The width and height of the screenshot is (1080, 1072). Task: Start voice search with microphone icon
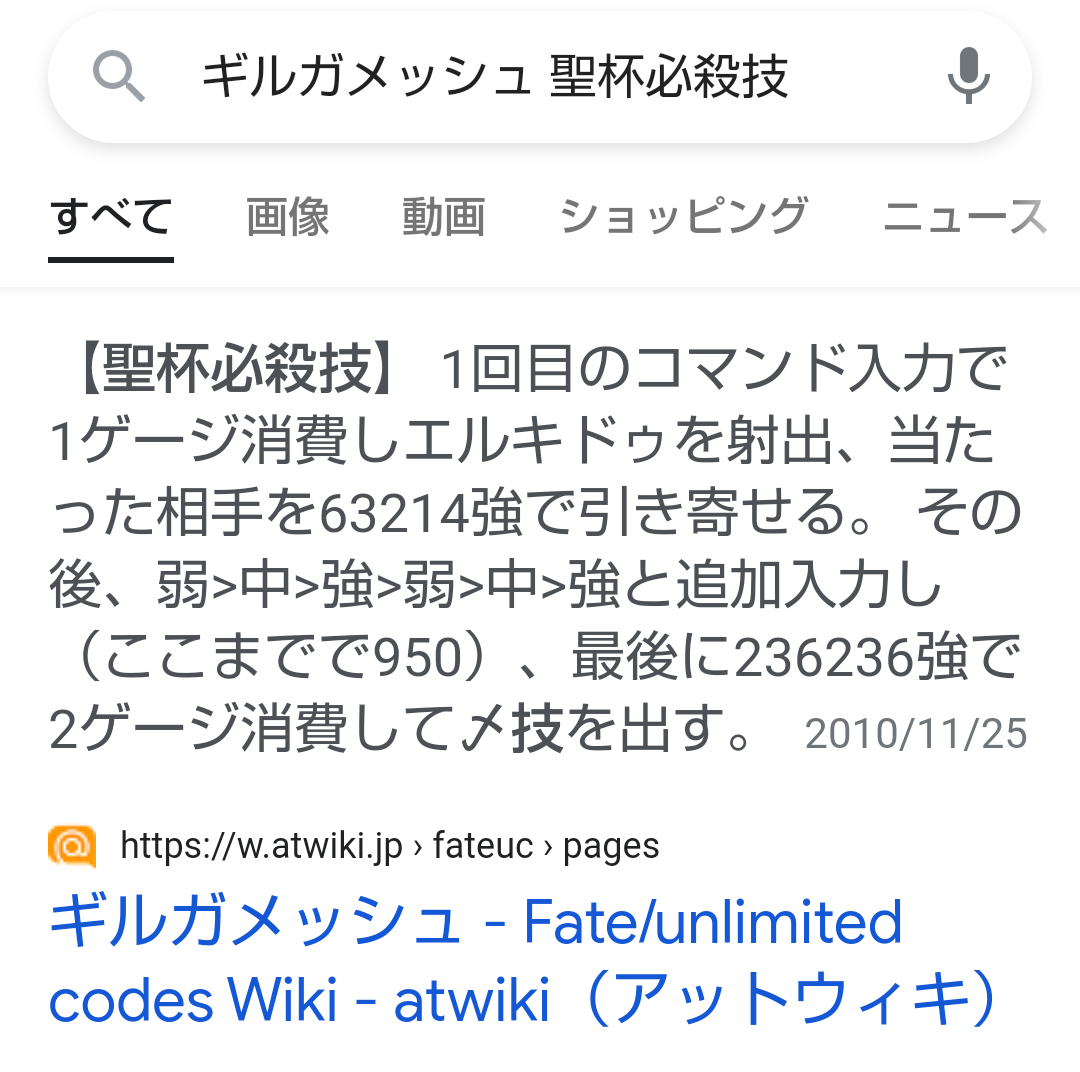(x=967, y=77)
